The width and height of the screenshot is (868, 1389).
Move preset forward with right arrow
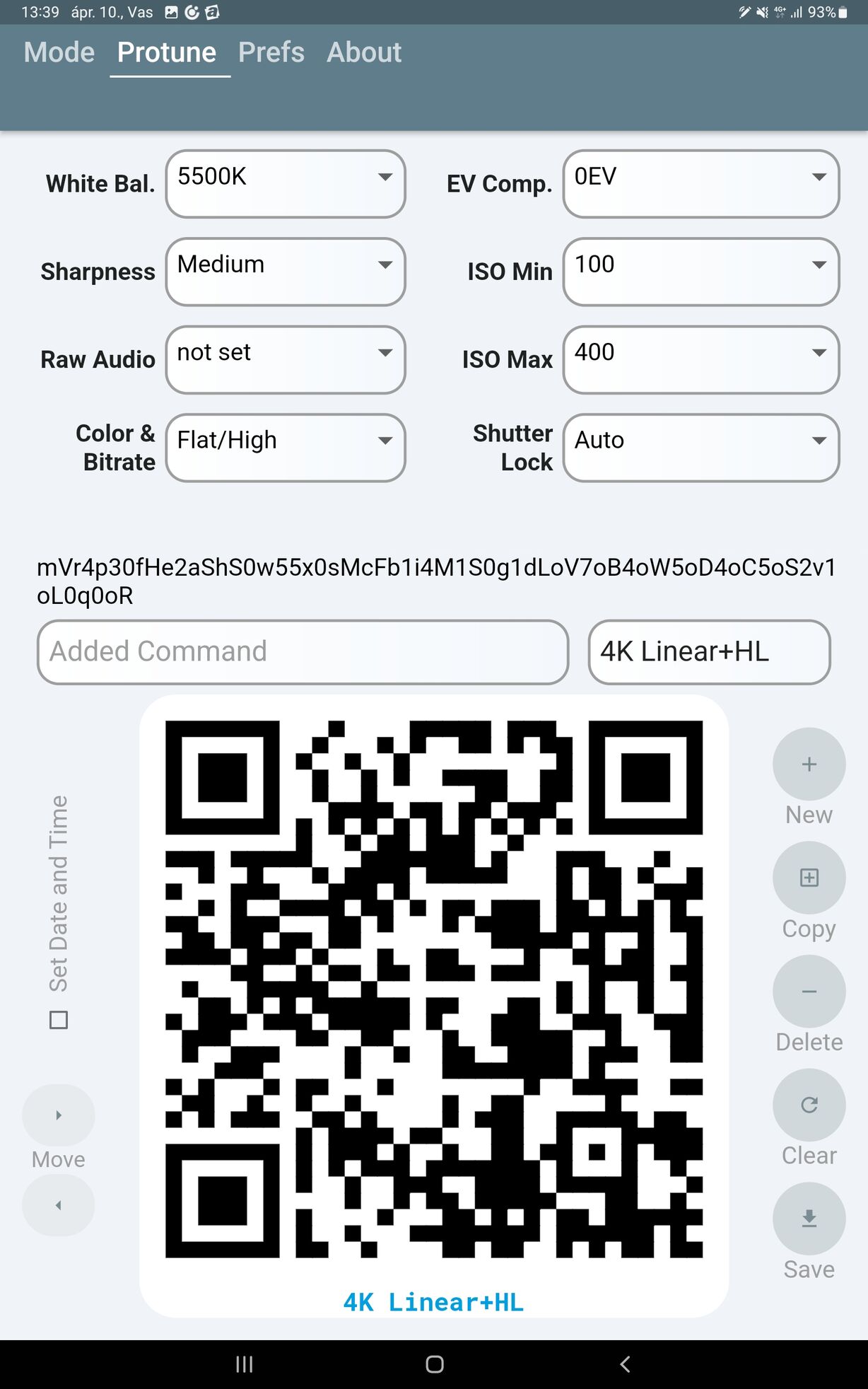click(x=59, y=1115)
